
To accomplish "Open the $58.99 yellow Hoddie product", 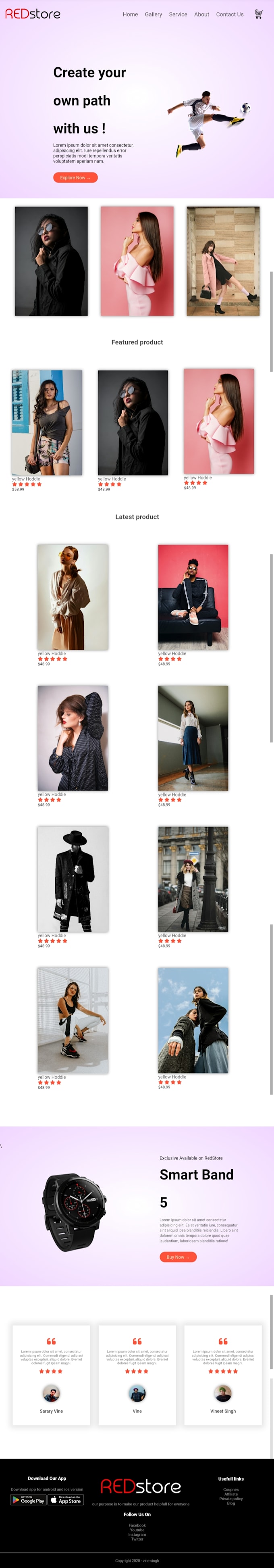I will [x=47, y=422].
